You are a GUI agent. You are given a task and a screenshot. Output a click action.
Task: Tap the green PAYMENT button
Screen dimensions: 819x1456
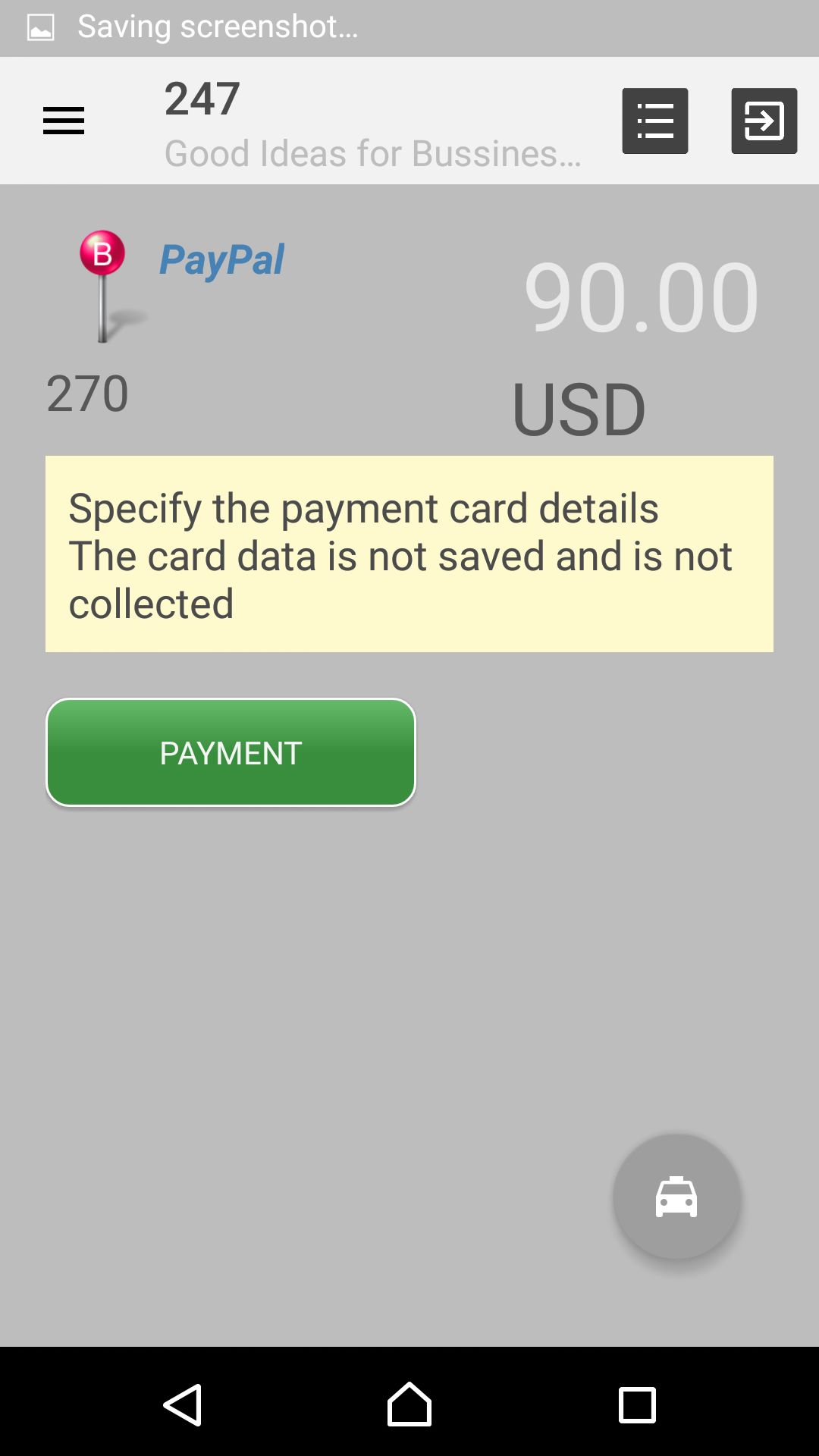(231, 752)
